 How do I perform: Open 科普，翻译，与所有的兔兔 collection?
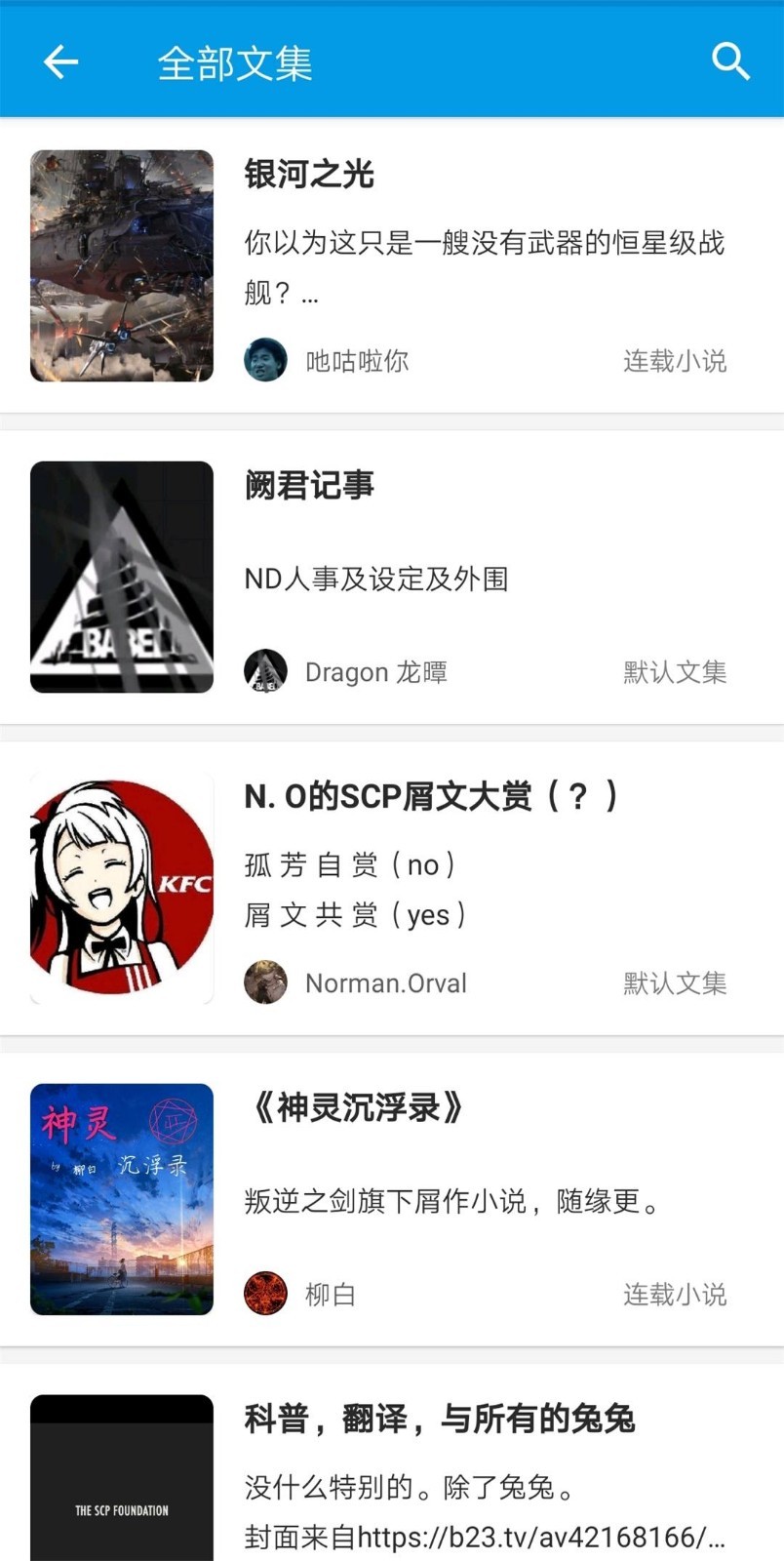439,1421
